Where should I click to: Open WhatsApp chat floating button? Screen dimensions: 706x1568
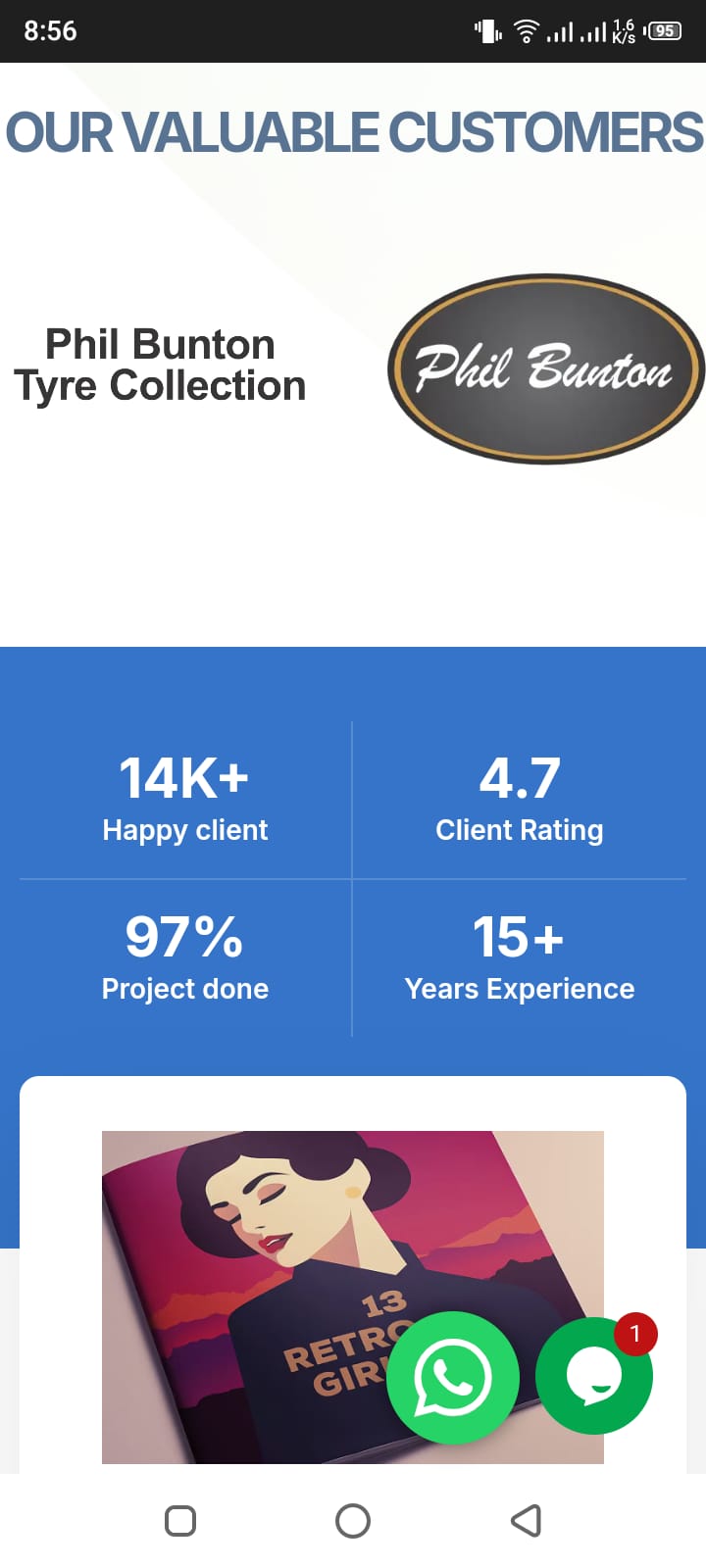452,1377
